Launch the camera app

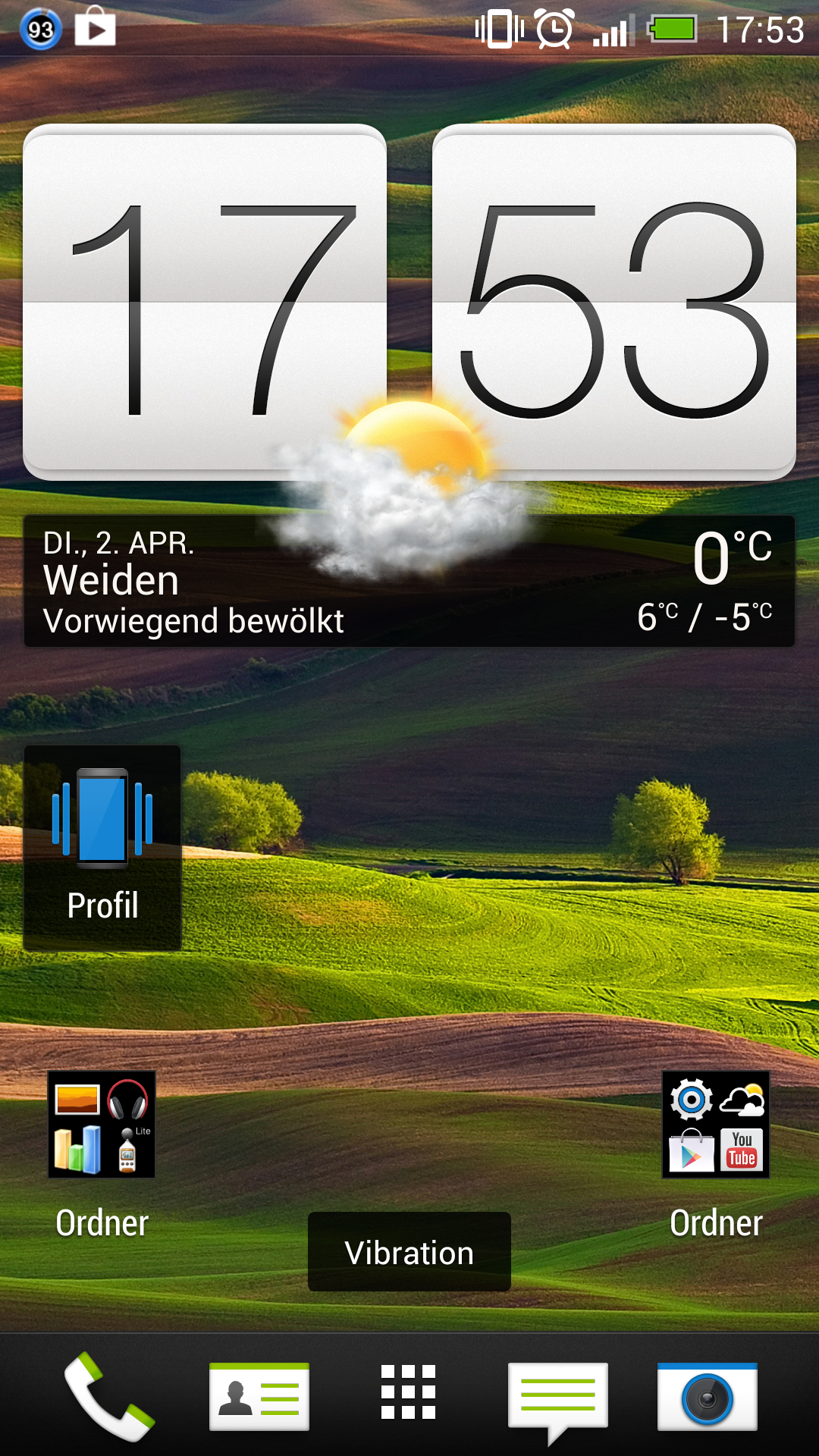click(x=708, y=1396)
